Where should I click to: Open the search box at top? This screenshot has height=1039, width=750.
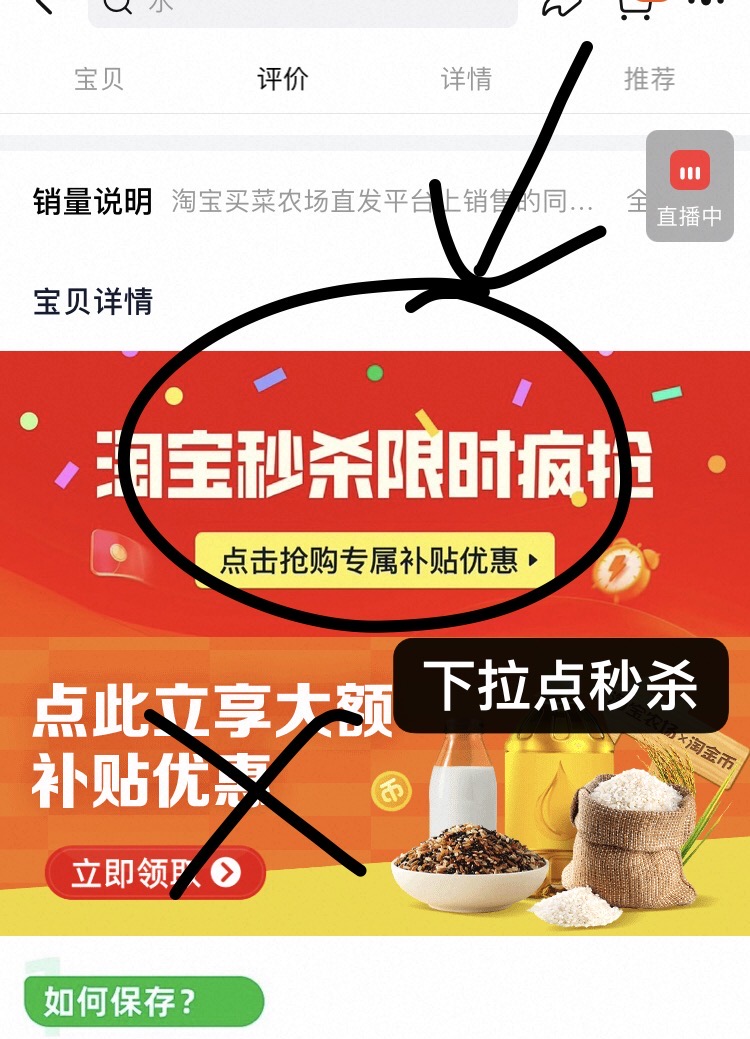(x=300, y=8)
